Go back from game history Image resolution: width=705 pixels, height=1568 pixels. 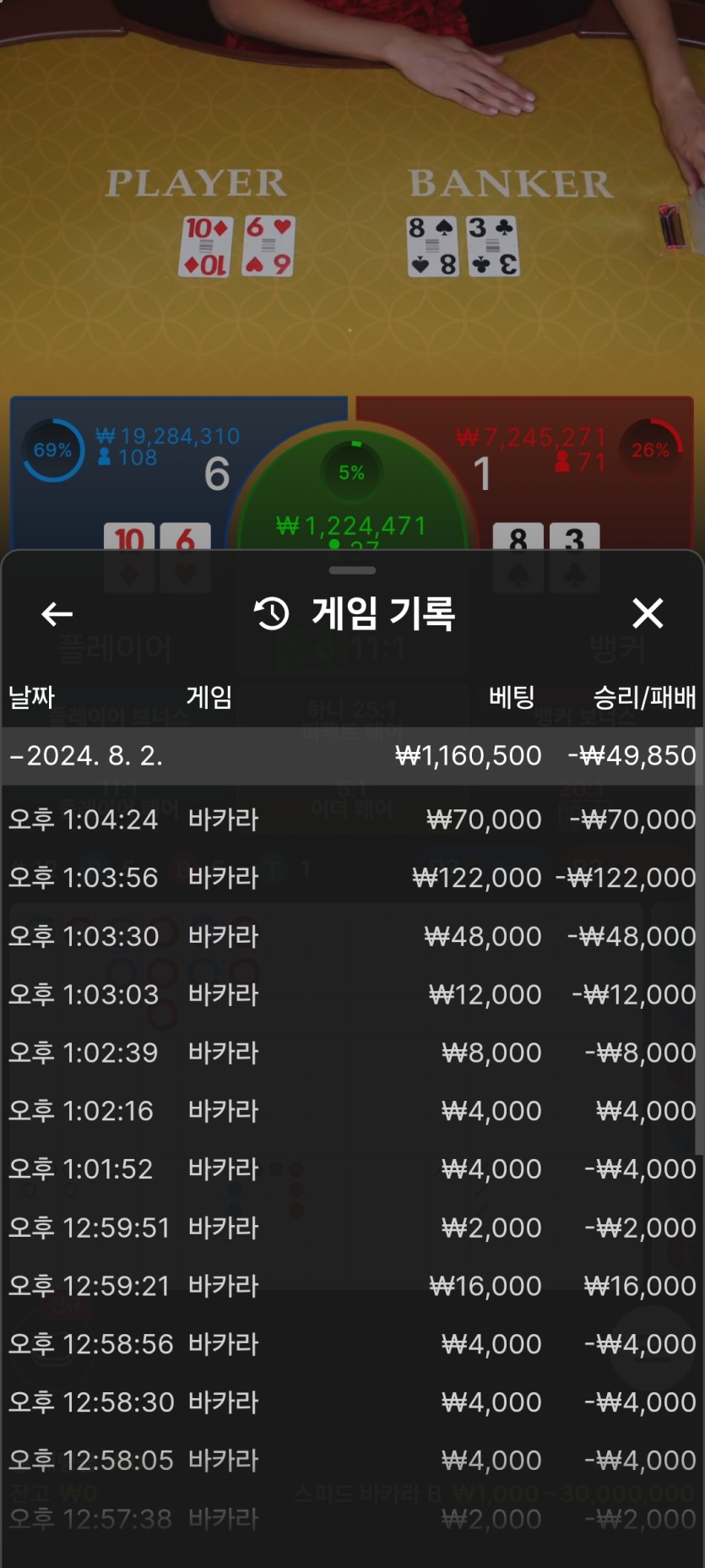(57, 614)
